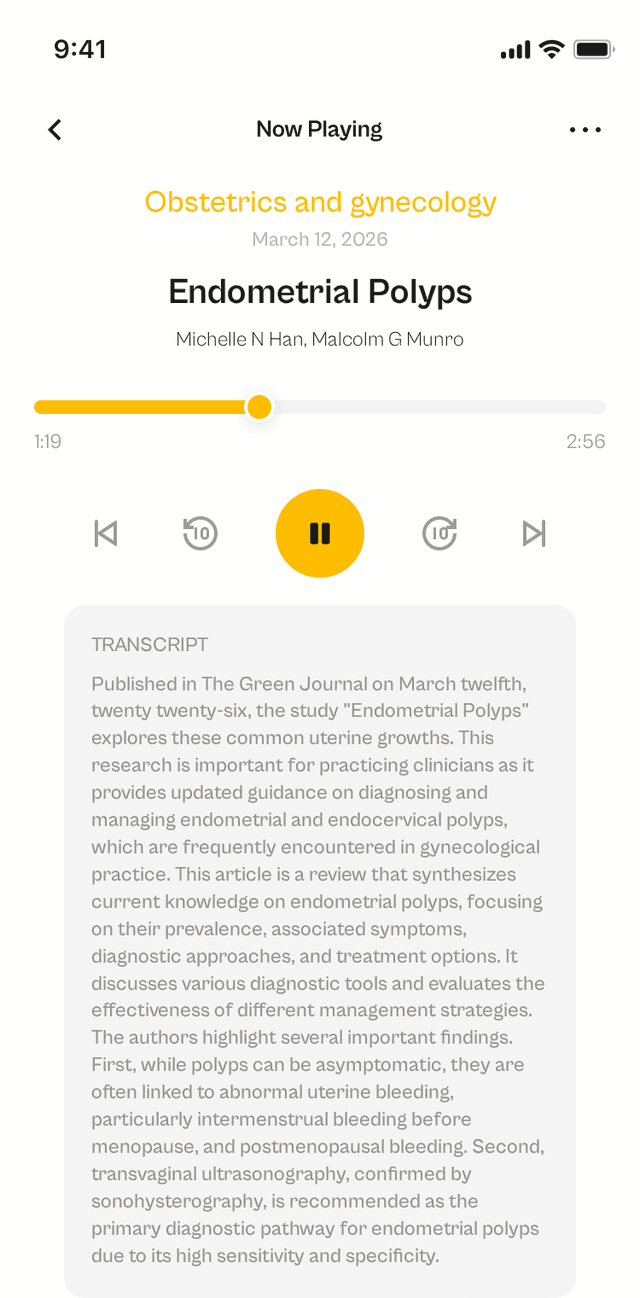Viewport: 640px width, 1298px height.
Task: Skip to the next track
Action: tap(534, 533)
